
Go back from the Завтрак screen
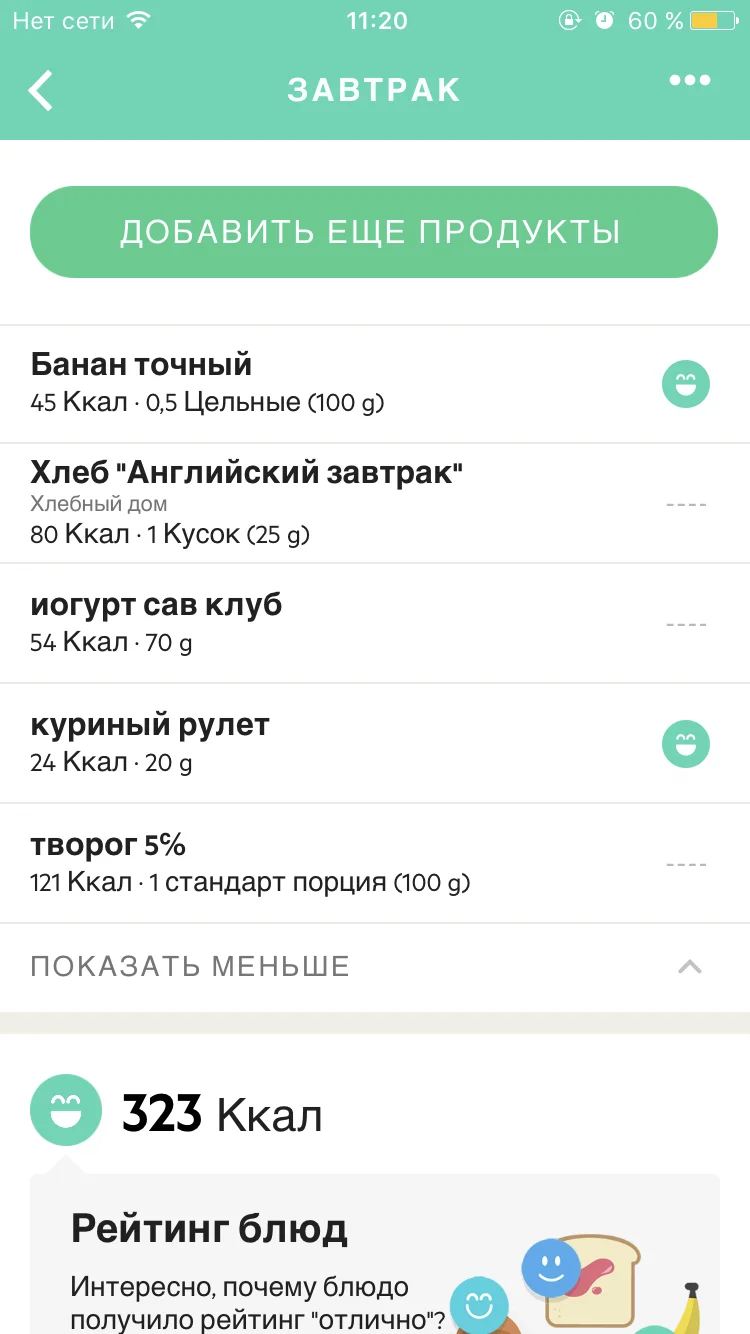[40, 90]
